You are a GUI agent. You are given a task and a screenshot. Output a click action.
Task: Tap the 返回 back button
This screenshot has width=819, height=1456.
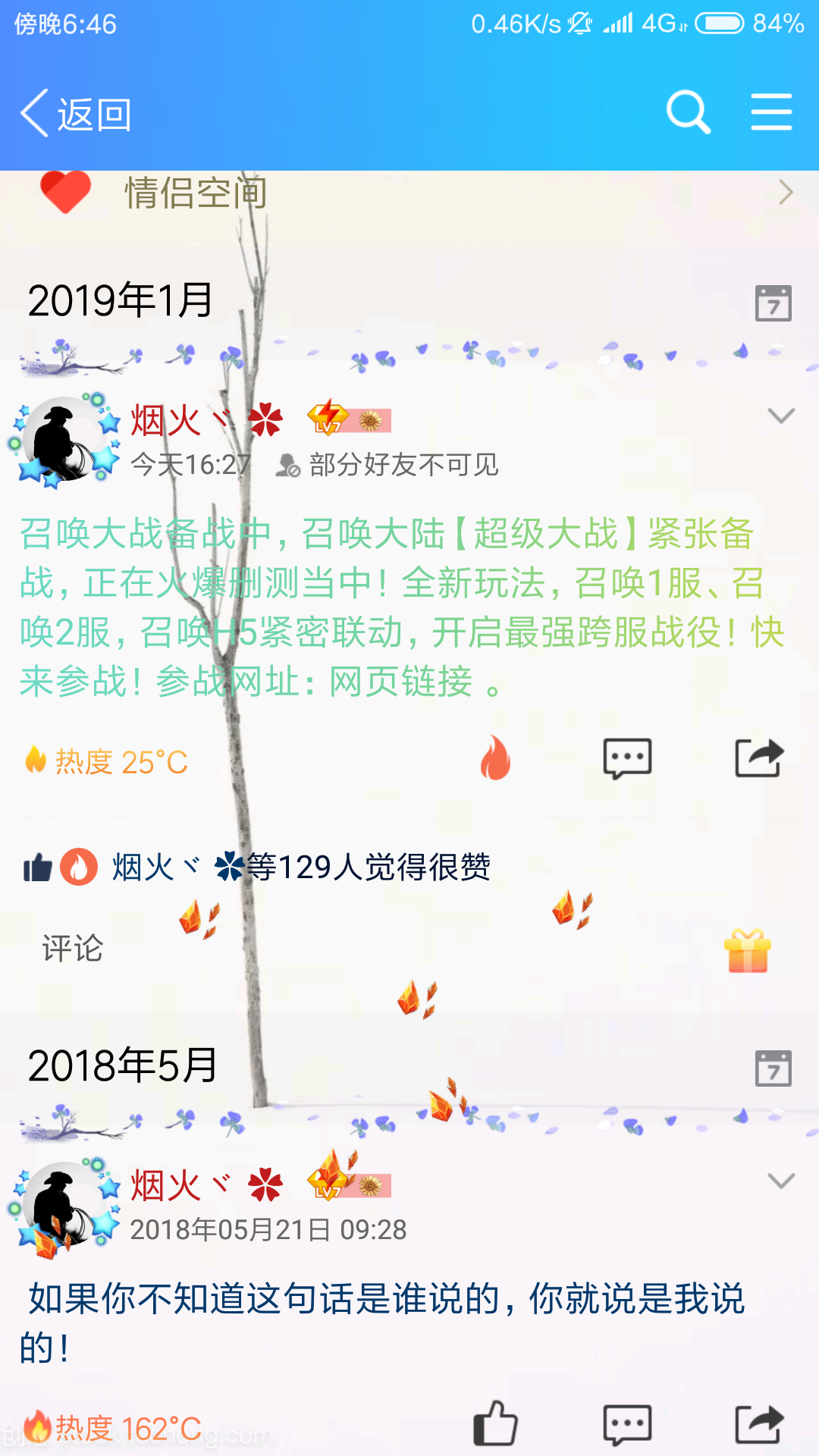[x=76, y=114]
